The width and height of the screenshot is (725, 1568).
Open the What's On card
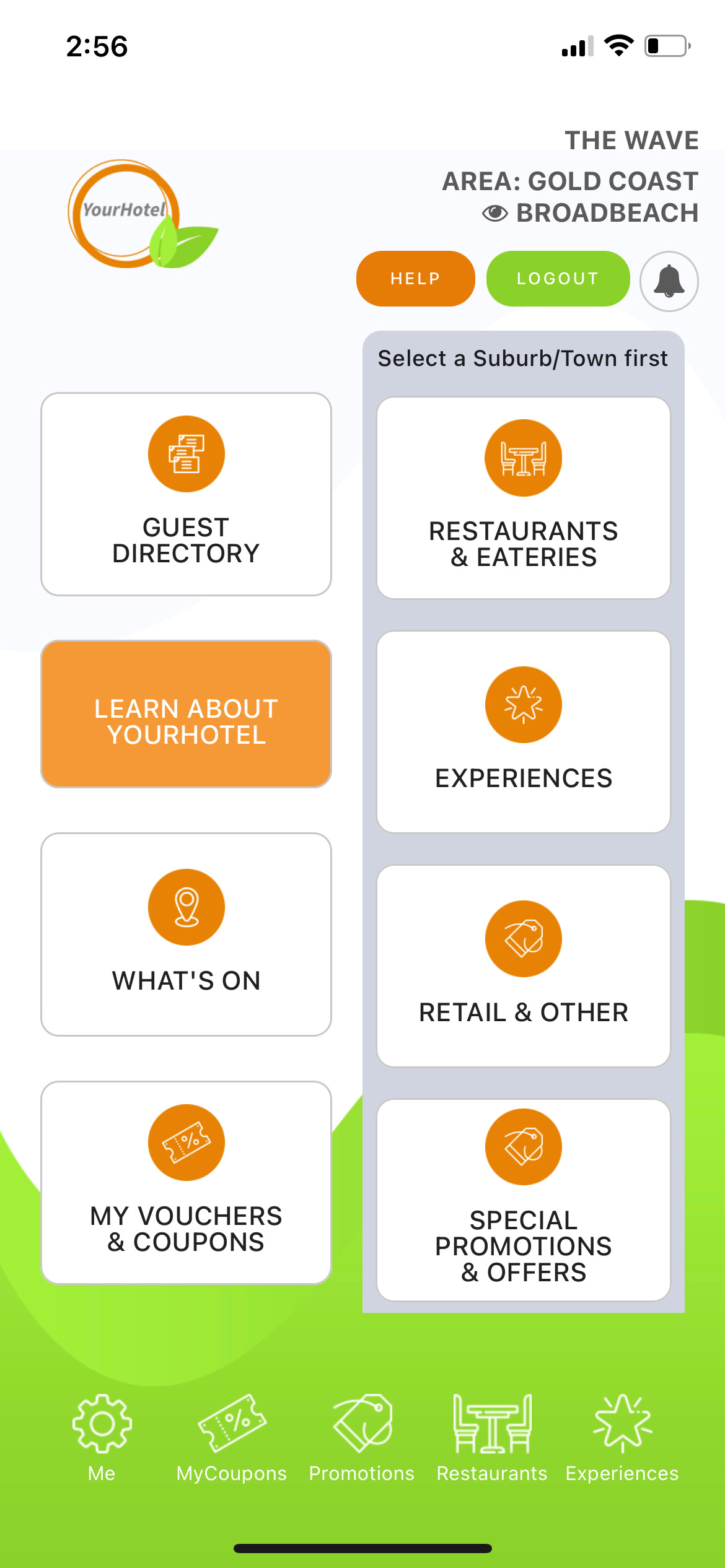[186, 934]
